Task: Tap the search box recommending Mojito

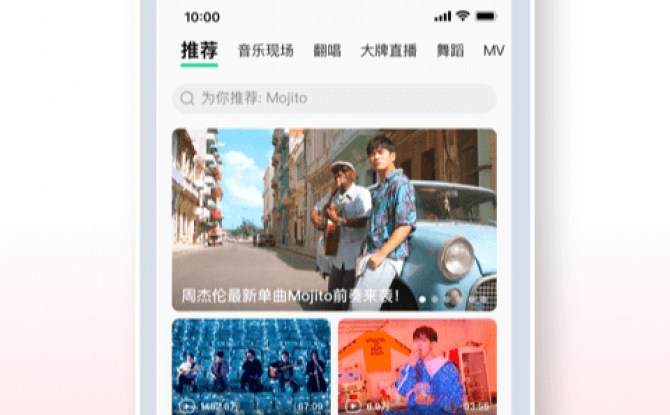Action: [333, 98]
